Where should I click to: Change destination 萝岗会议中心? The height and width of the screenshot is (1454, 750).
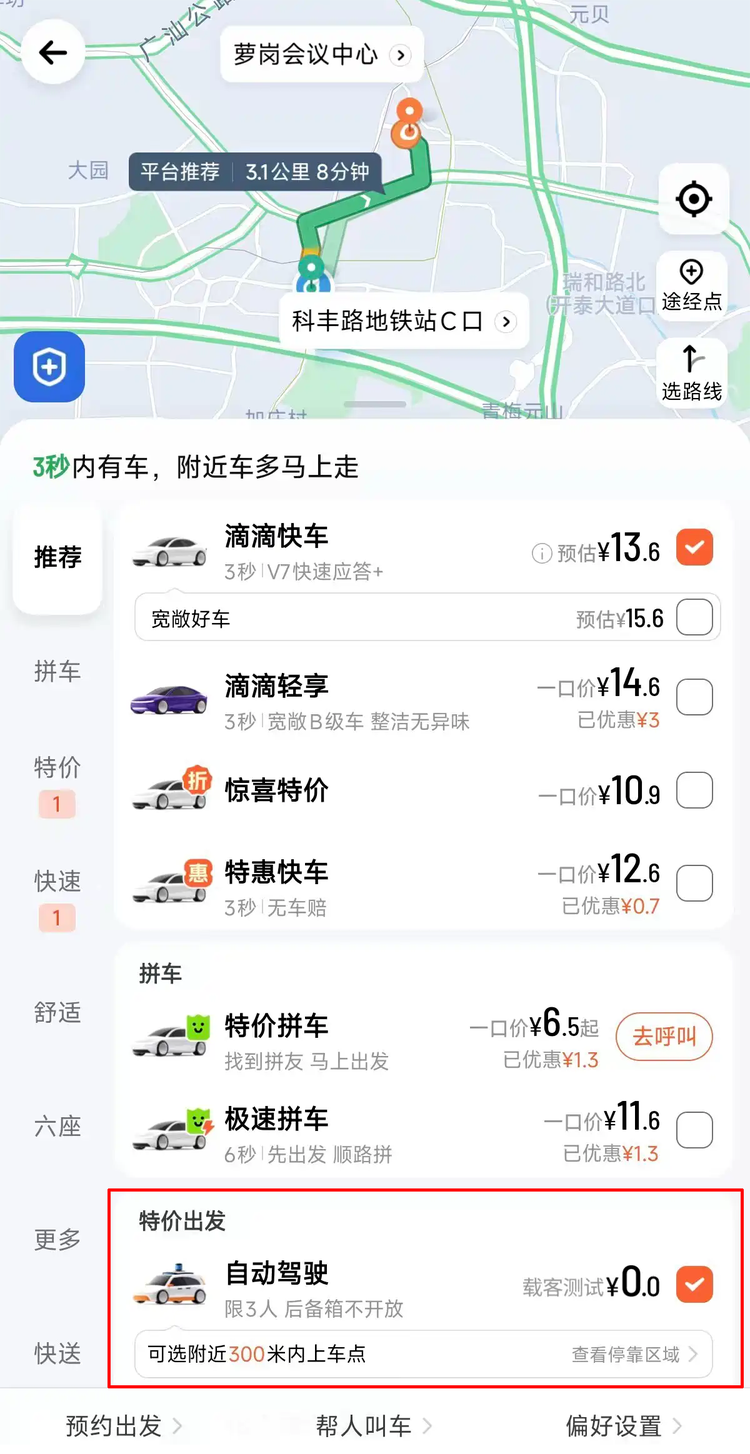[319, 55]
